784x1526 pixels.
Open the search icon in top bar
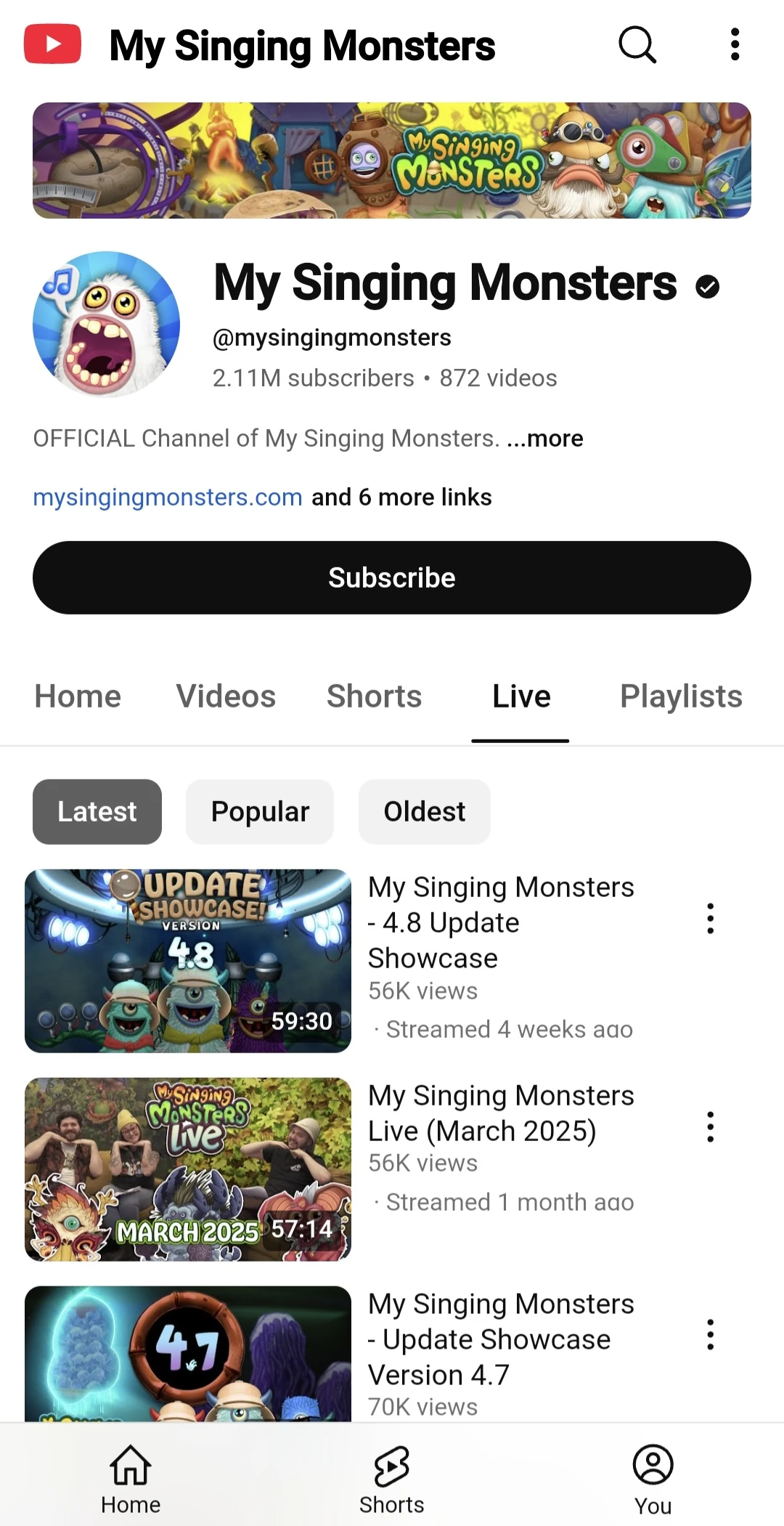(x=637, y=45)
